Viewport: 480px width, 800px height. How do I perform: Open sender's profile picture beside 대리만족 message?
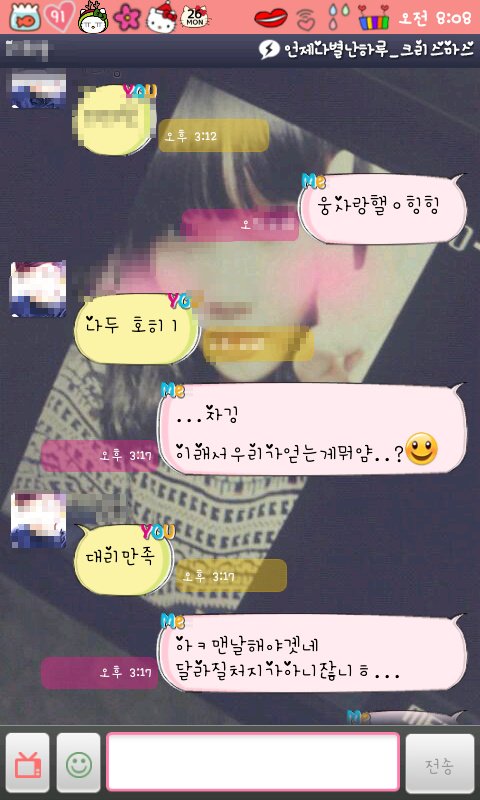(x=38, y=520)
